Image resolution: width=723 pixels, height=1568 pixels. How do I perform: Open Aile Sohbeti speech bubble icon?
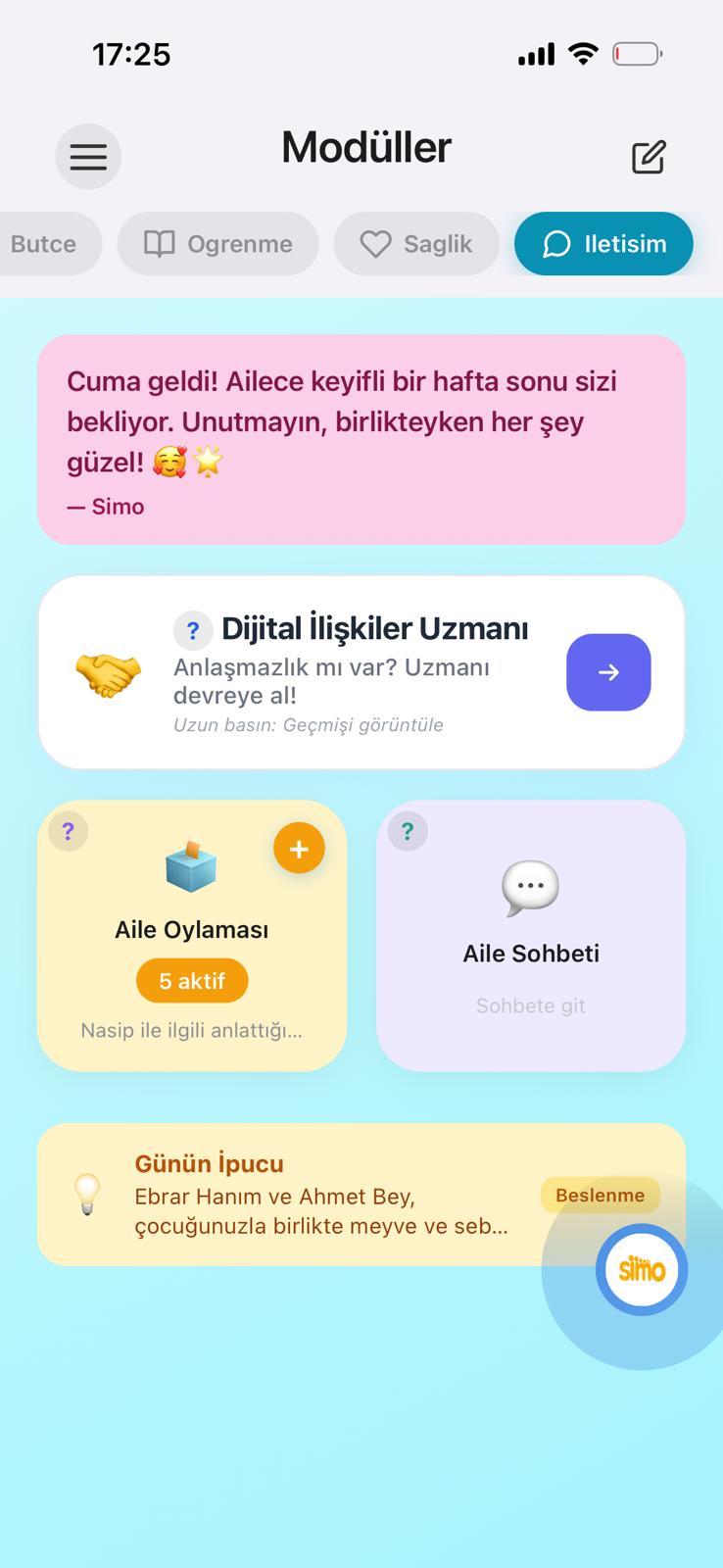pyautogui.click(x=530, y=886)
